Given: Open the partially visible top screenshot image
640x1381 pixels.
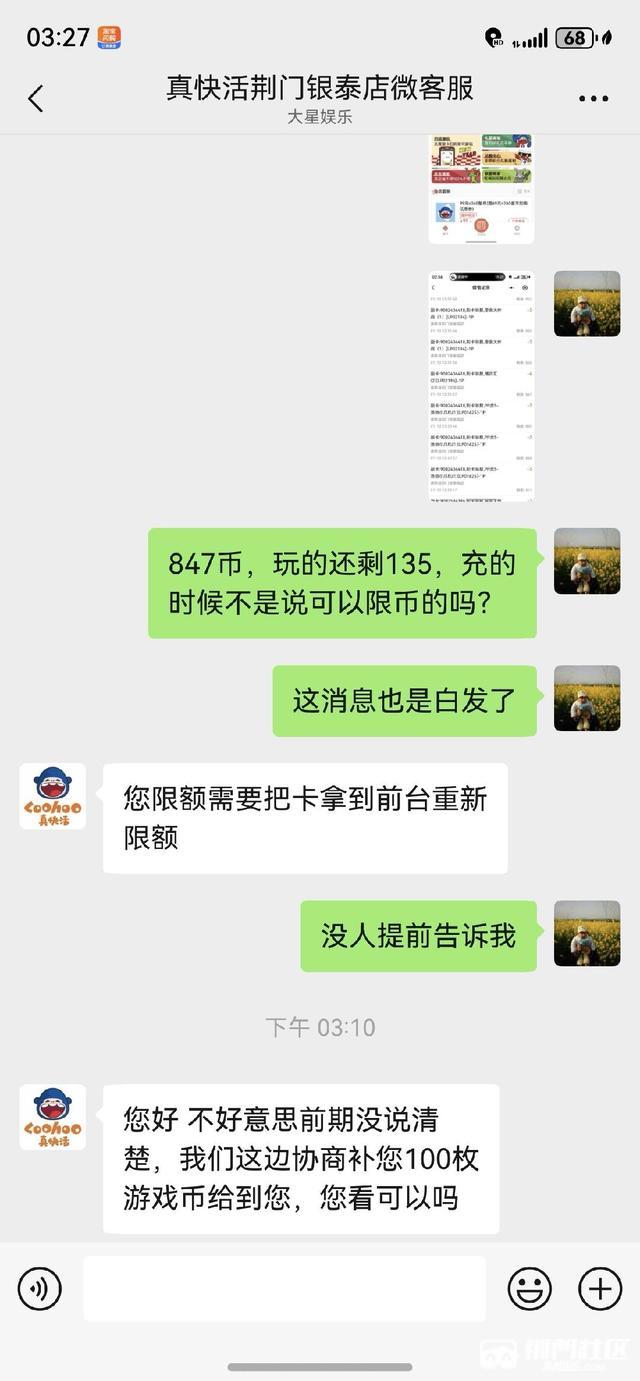Looking at the screenshot, I should [x=481, y=188].
